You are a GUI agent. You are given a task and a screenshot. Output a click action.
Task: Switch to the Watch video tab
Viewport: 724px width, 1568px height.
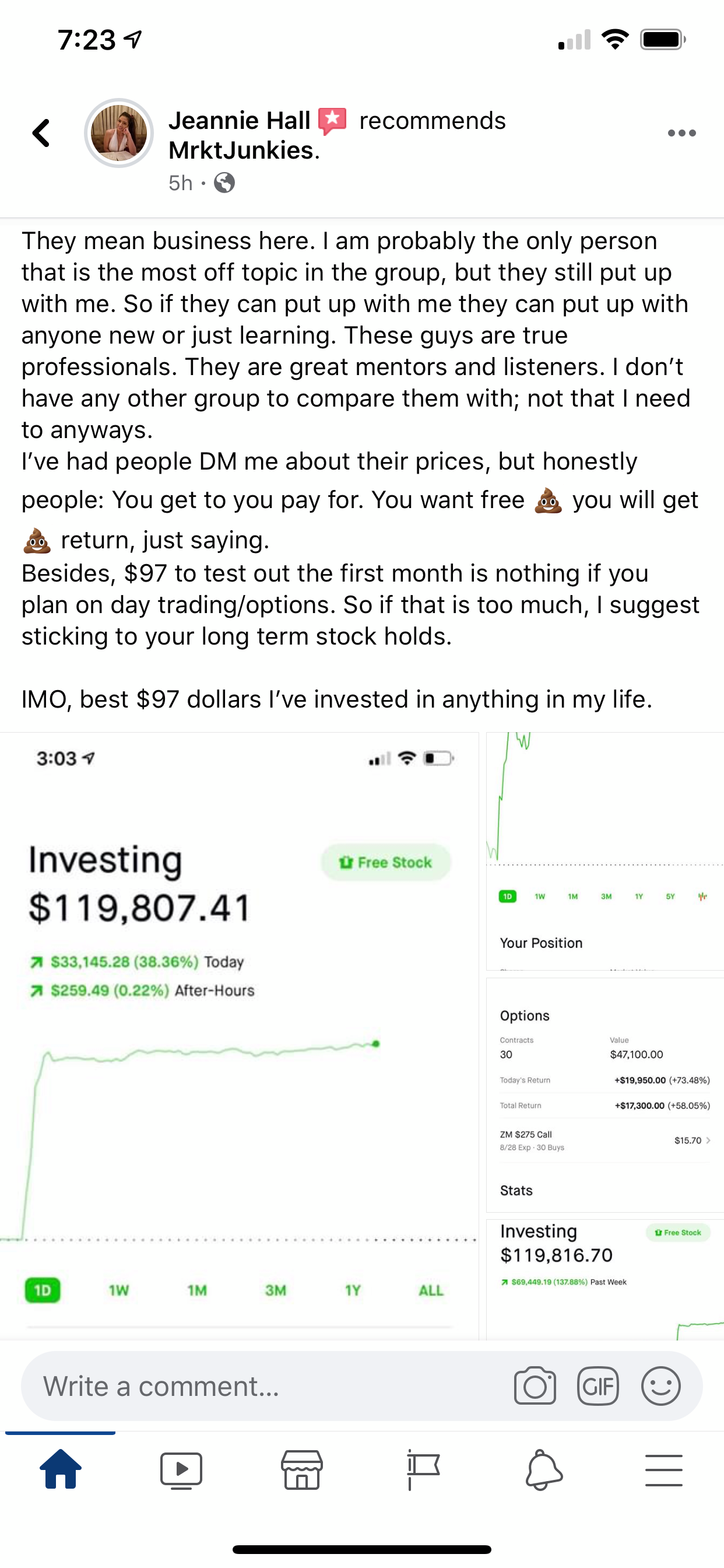pyautogui.click(x=181, y=1471)
